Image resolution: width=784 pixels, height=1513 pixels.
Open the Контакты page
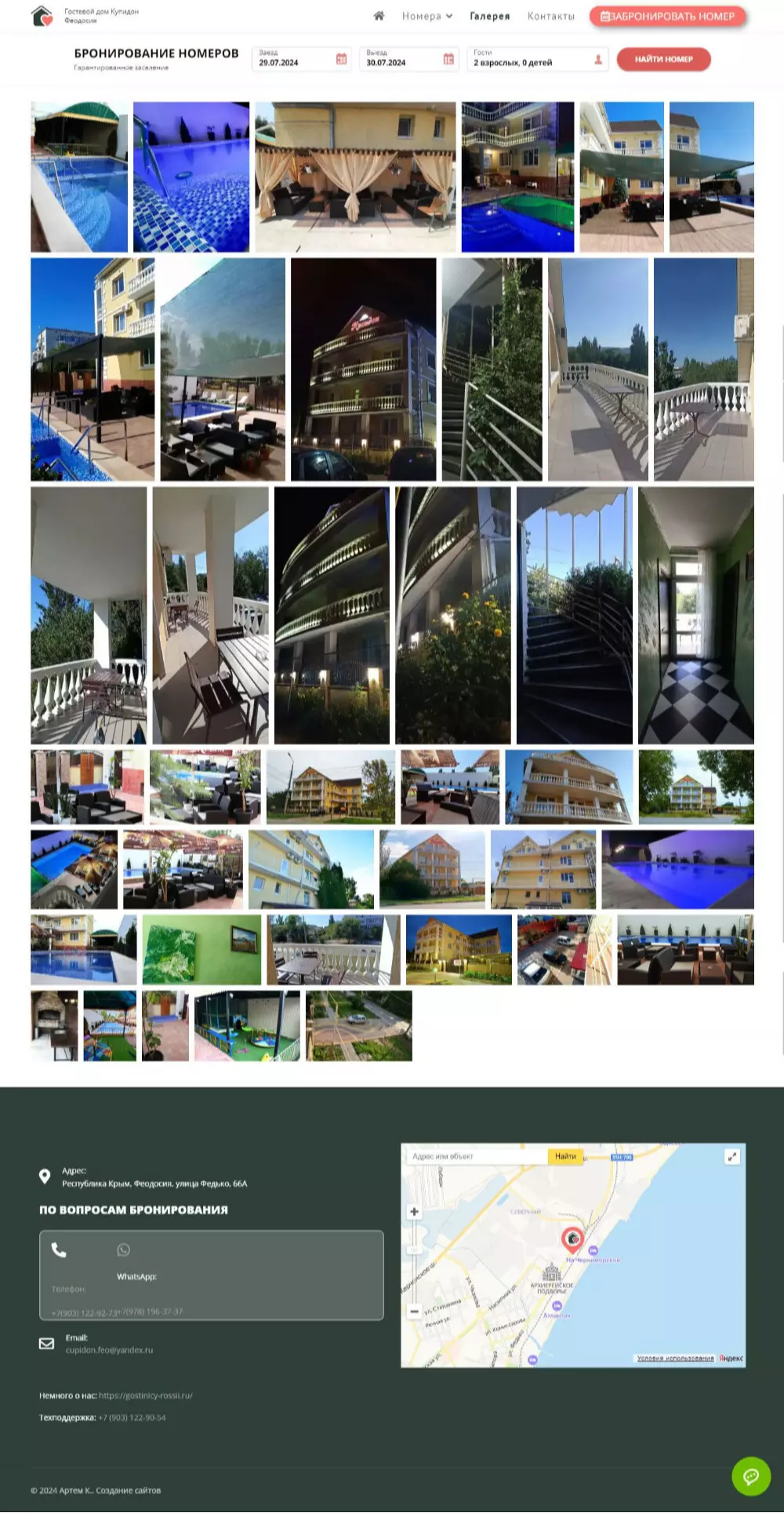tap(551, 16)
